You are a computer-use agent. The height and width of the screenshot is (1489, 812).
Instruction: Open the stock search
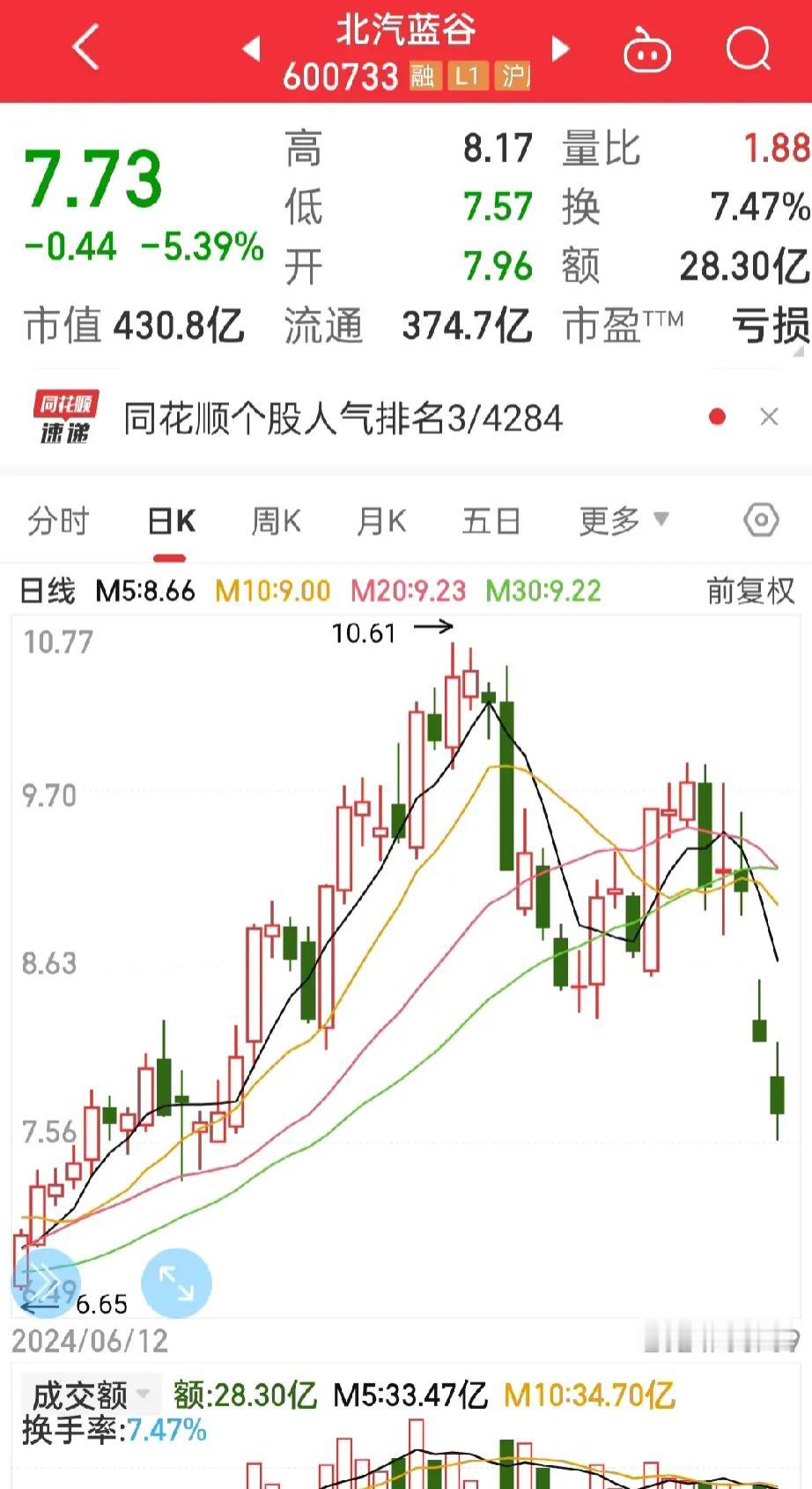(749, 48)
